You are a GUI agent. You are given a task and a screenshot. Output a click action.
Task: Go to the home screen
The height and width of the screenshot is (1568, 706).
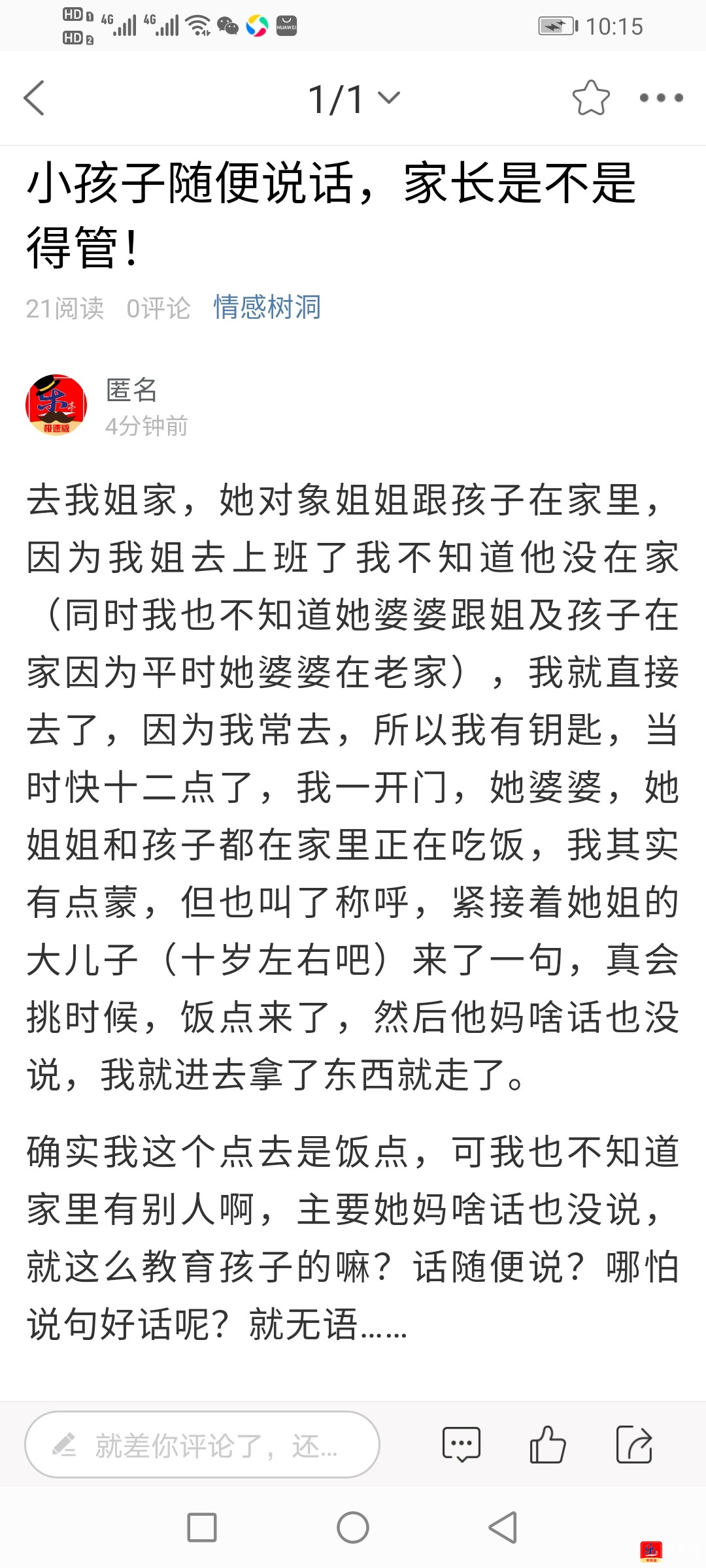(x=353, y=1527)
